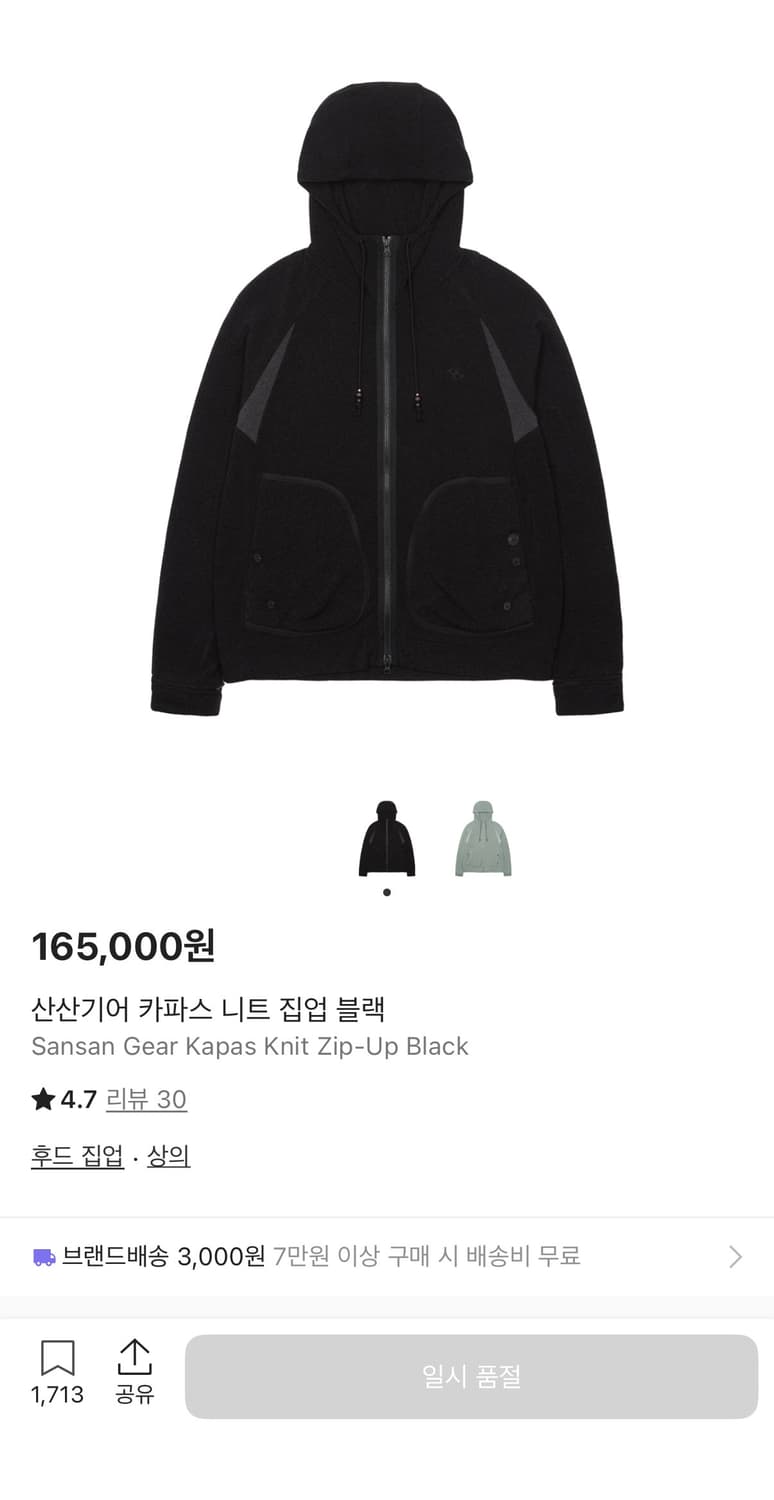Click the purple delivery truck icon
Viewport: 774px width, 1500px height.
[x=44, y=1256]
